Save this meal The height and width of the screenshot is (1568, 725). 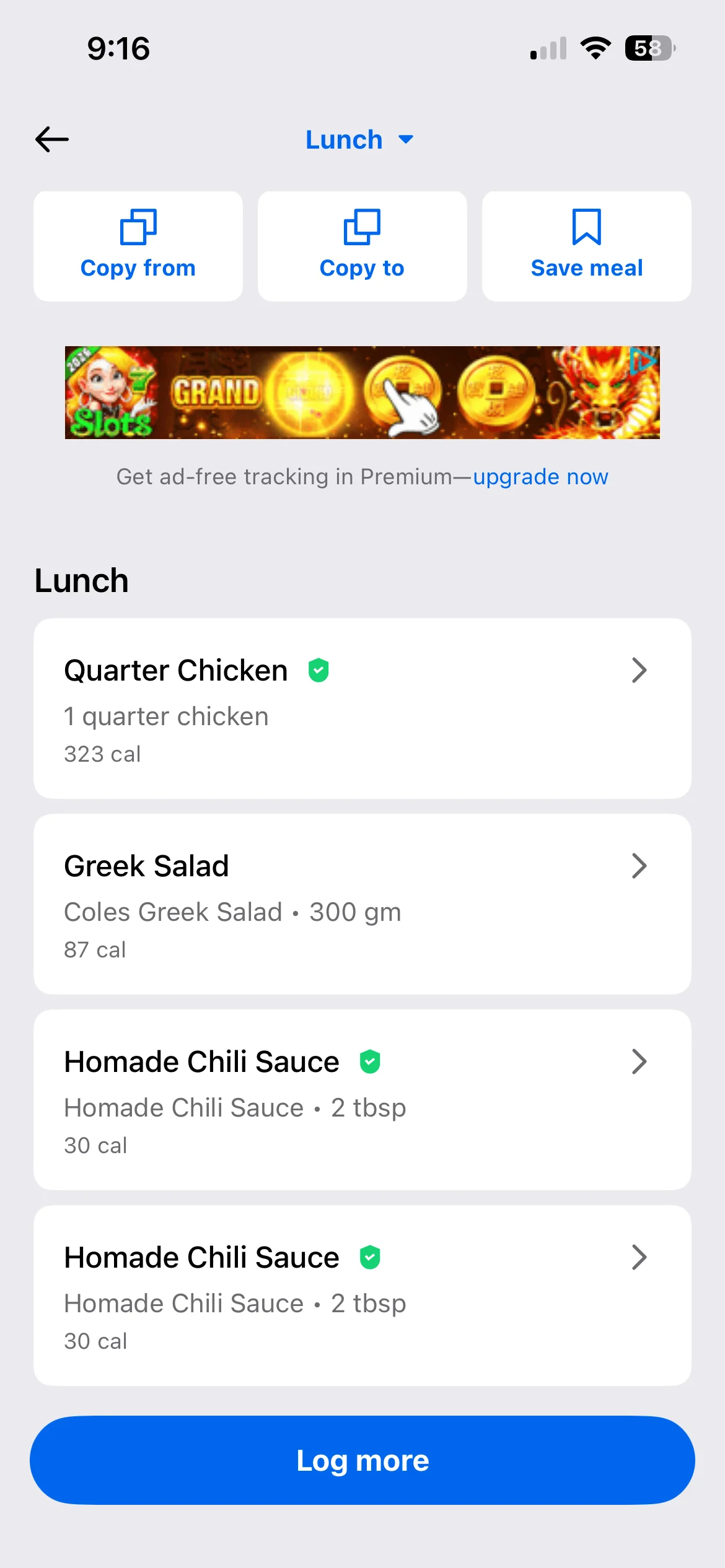tap(586, 246)
